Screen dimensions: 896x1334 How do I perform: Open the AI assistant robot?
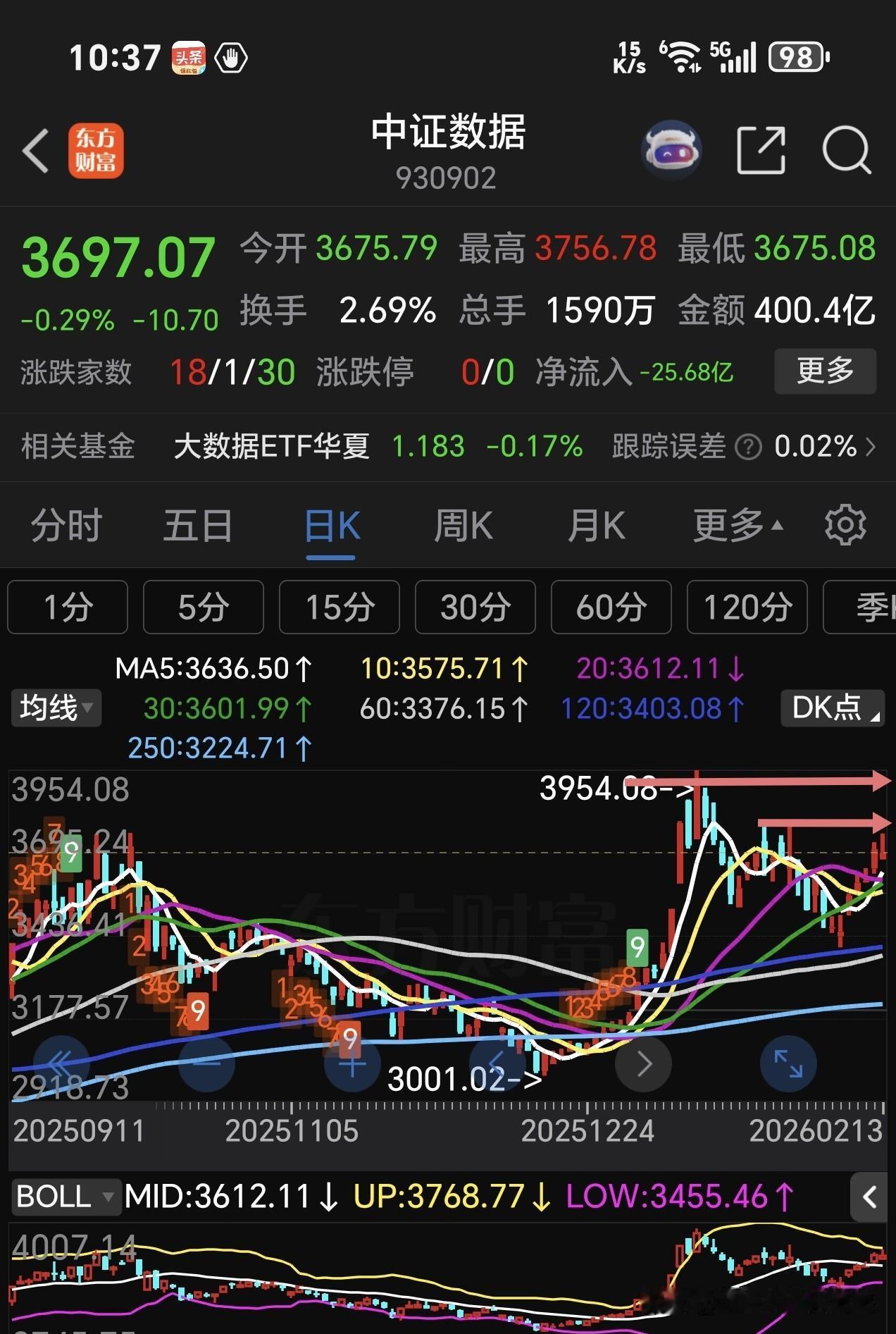click(671, 149)
